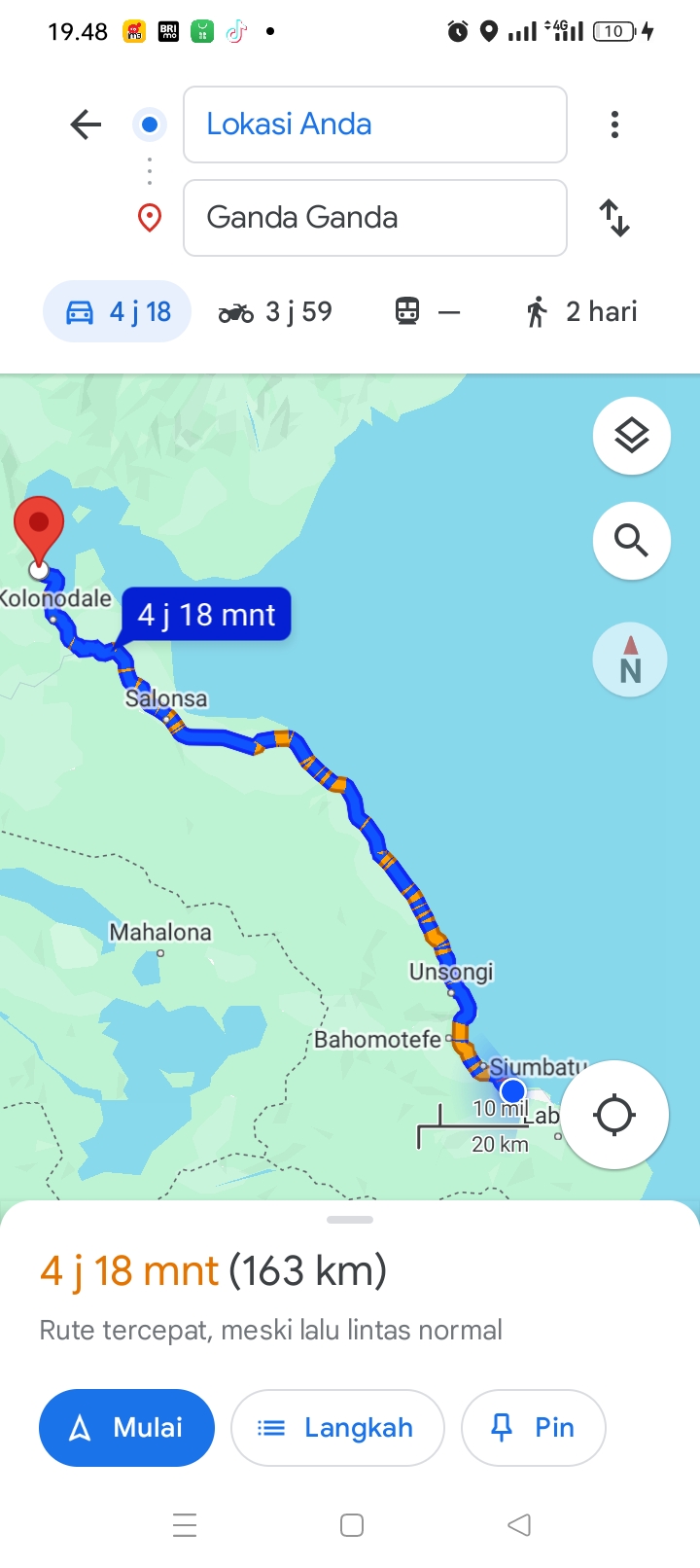
Task: View route steps with Langkah
Action: pyautogui.click(x=337, y=1428)
